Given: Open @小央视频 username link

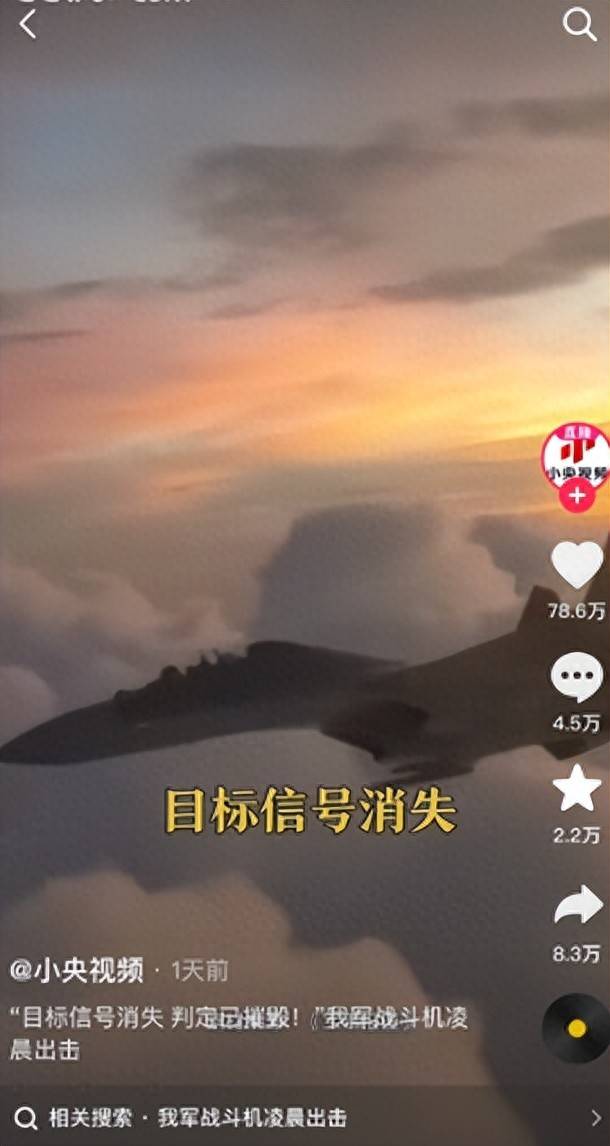Looking at the screenshot, I should click(x=77, y=969).
